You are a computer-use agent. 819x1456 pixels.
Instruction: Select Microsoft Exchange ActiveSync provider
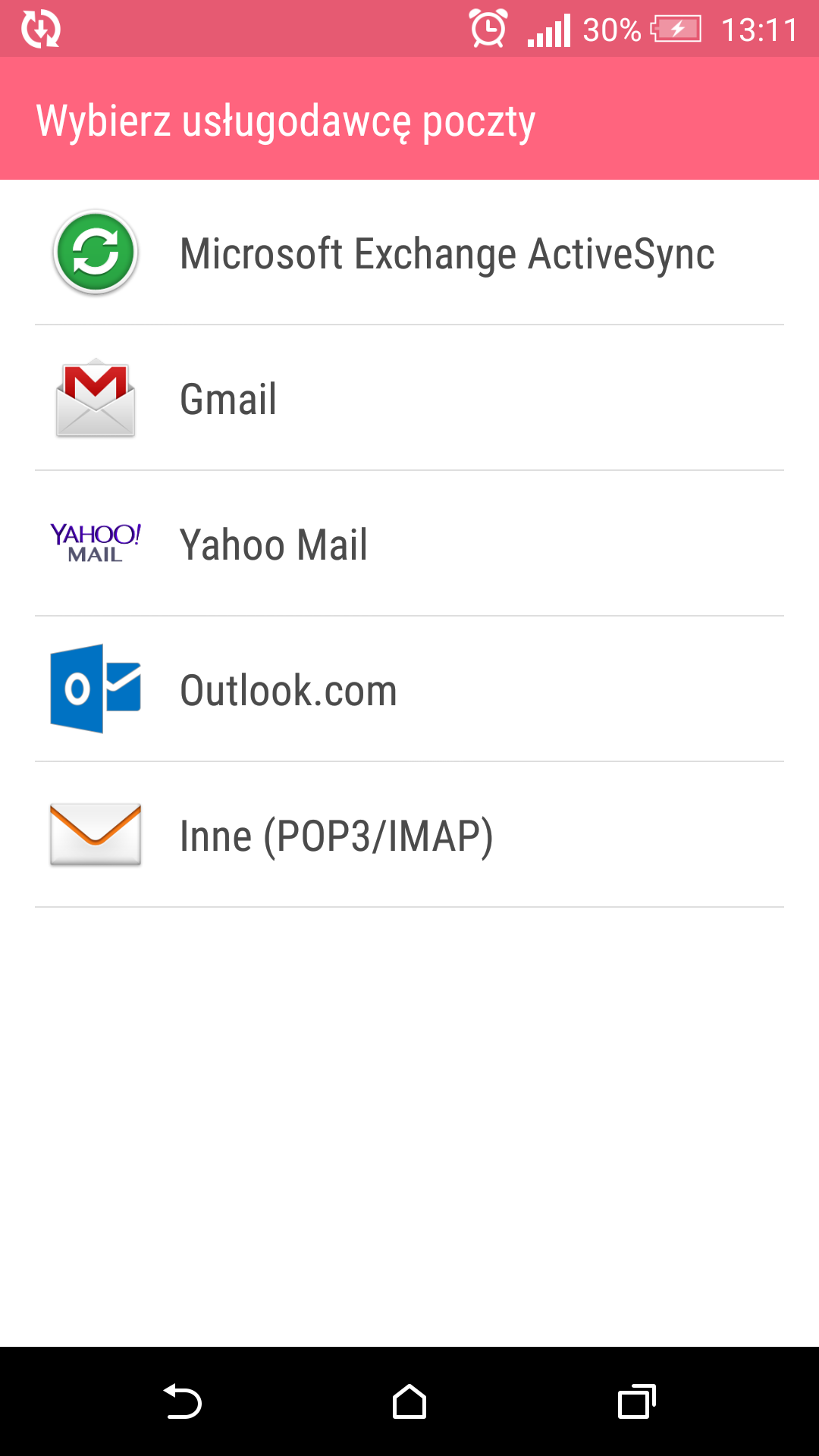[x=409, y=253]
